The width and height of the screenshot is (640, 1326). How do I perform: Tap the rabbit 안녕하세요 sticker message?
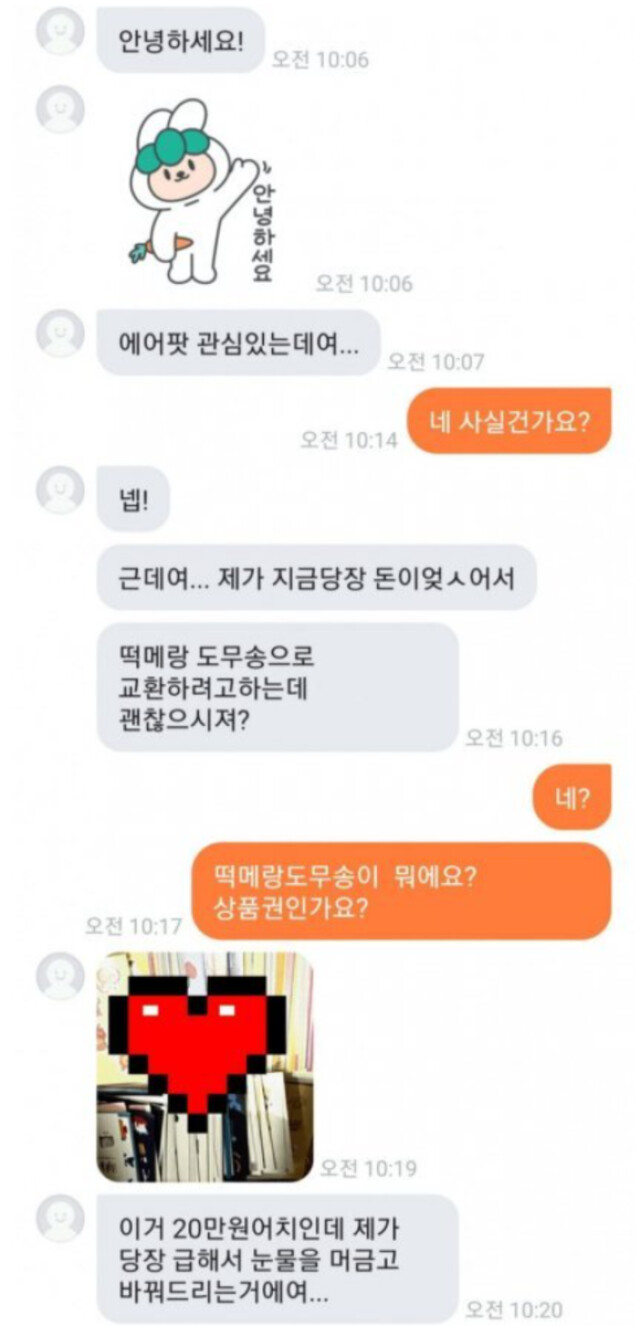tap(200, 195)
